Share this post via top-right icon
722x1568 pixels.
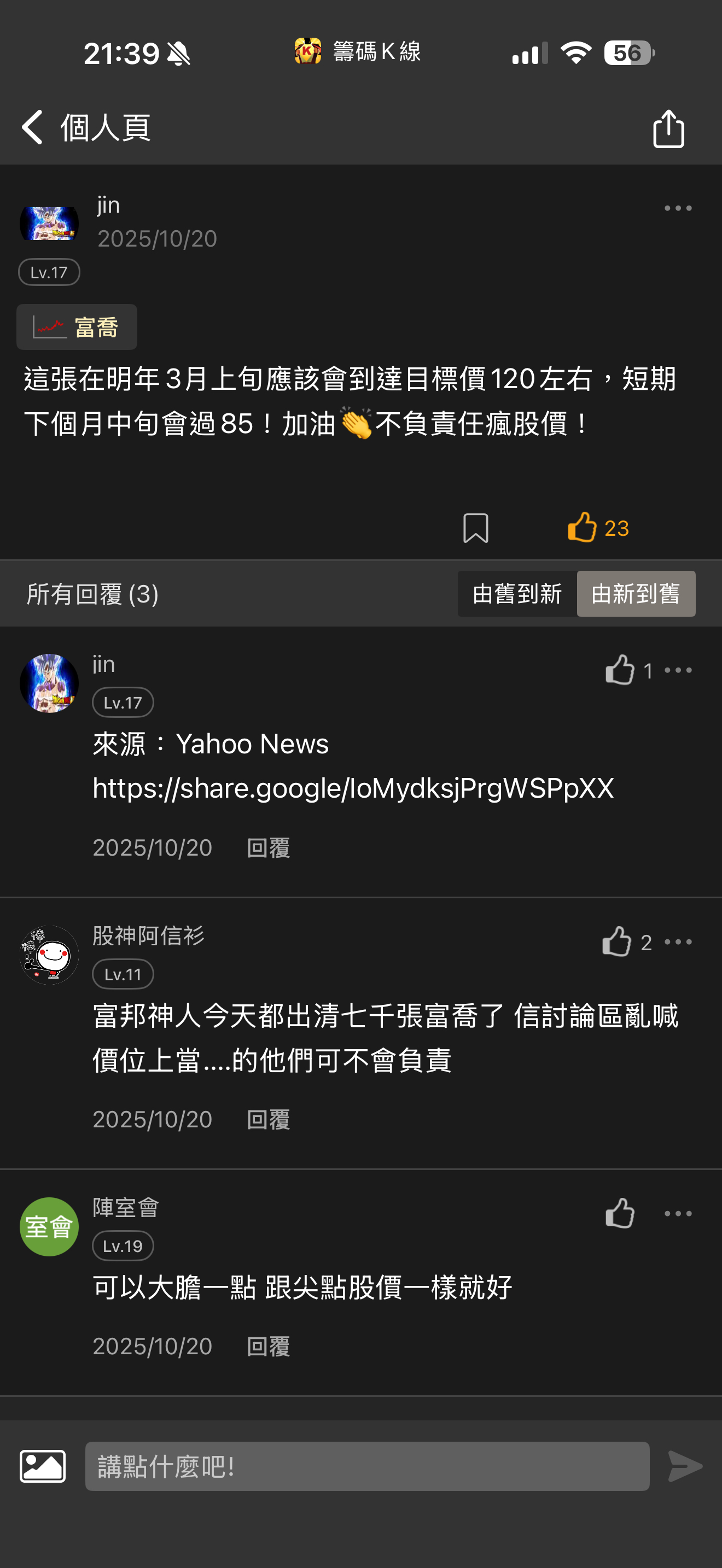[668, 128]
